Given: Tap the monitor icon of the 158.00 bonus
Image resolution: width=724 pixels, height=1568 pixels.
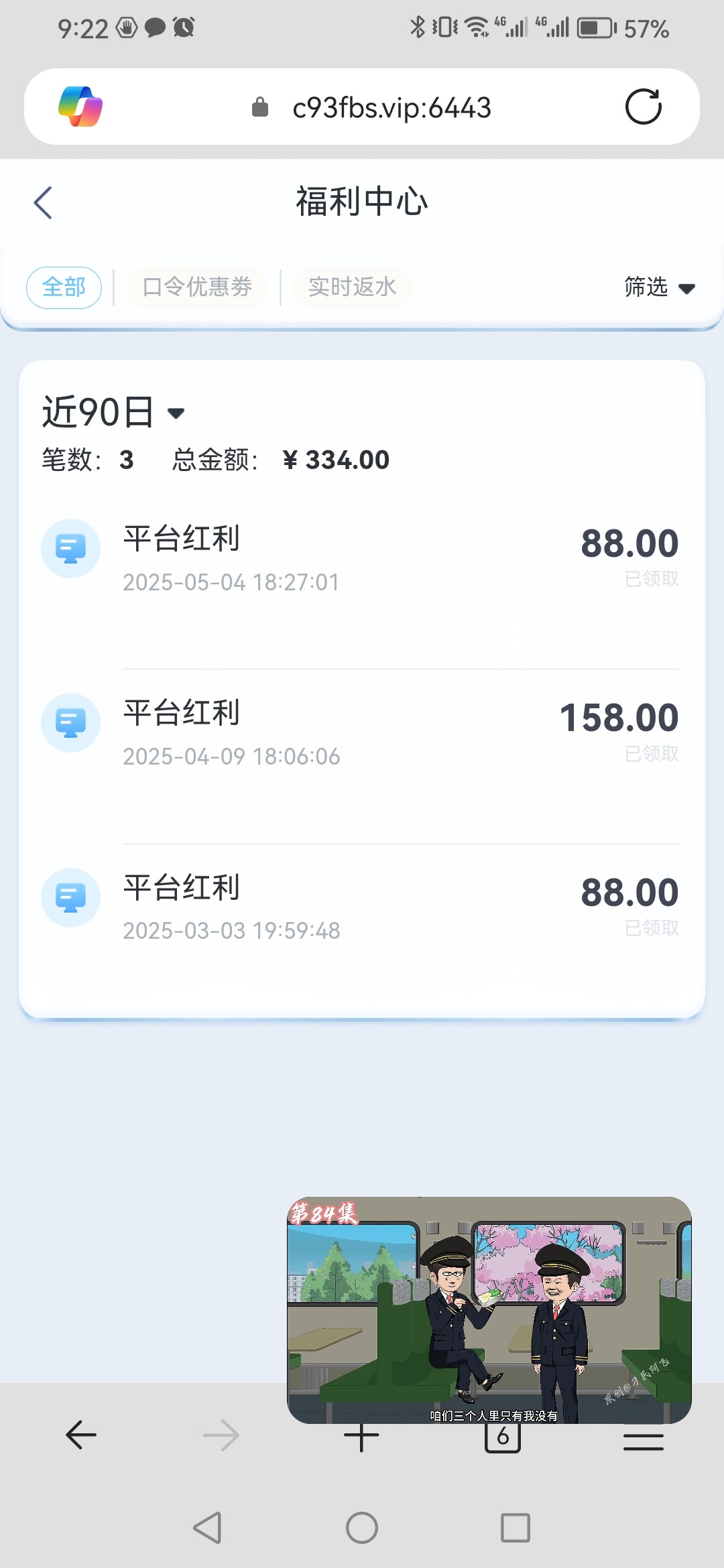Looking at the screenshot, I should 70,723.
